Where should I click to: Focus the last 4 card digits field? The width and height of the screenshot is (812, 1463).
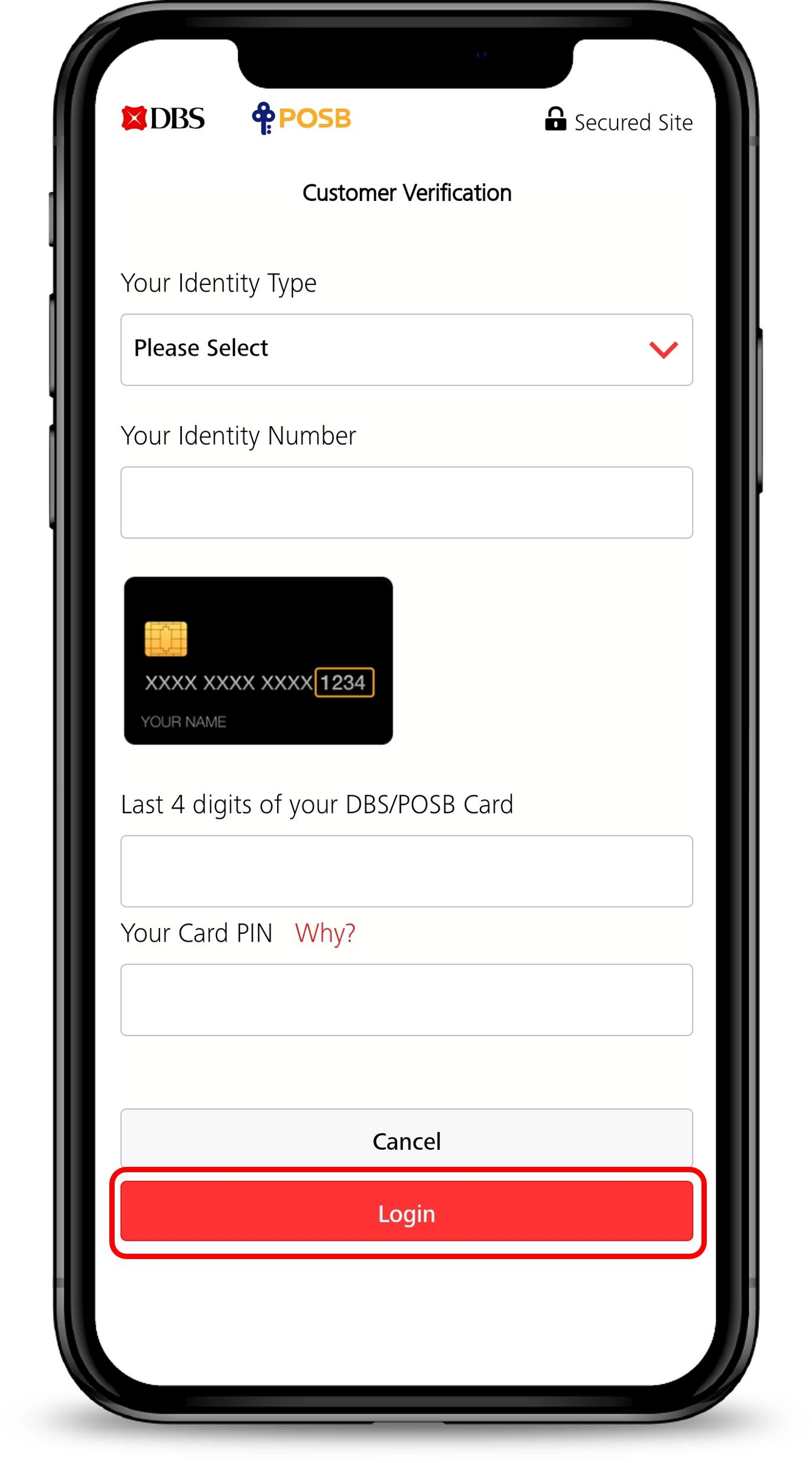[x=407, y=871]
